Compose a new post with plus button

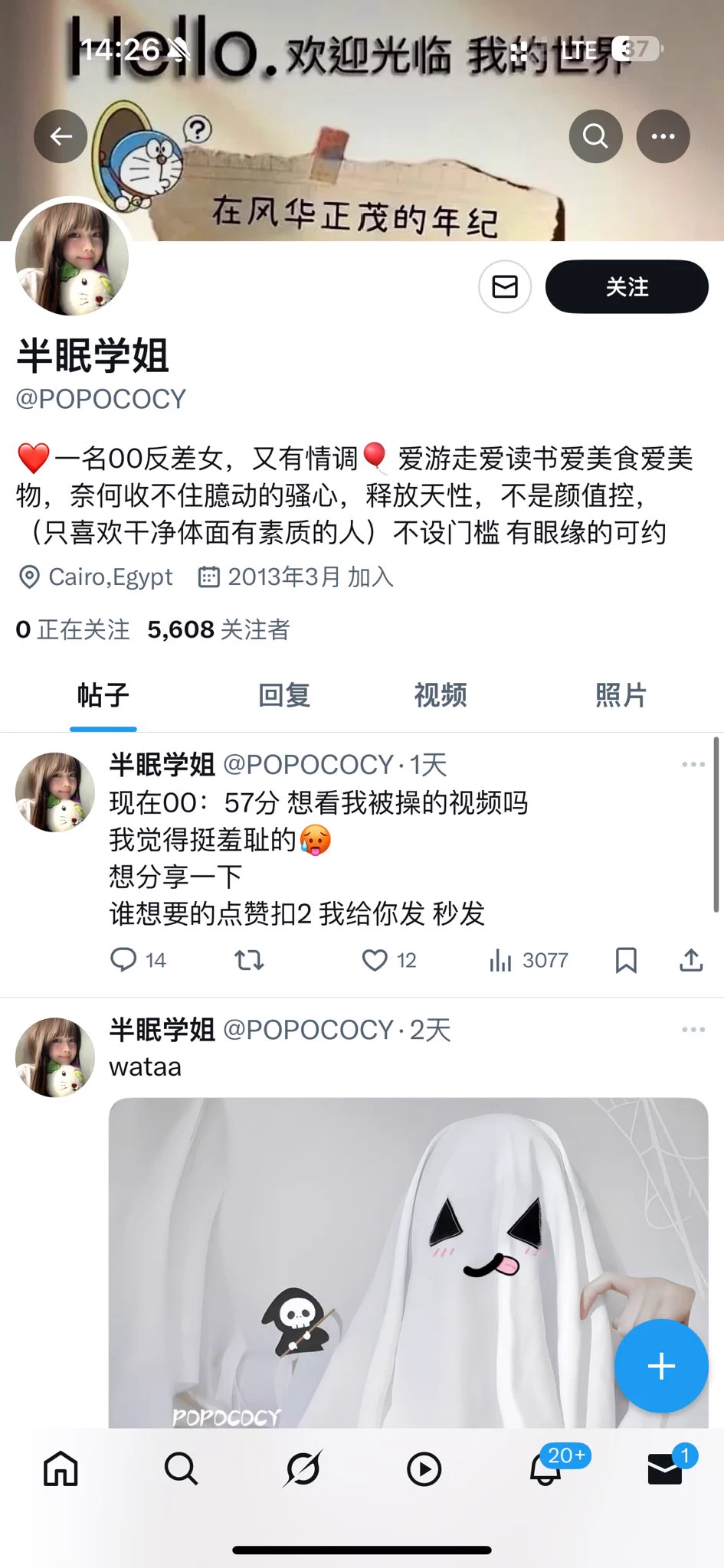pyautogui.click(x=661, y=1366)
